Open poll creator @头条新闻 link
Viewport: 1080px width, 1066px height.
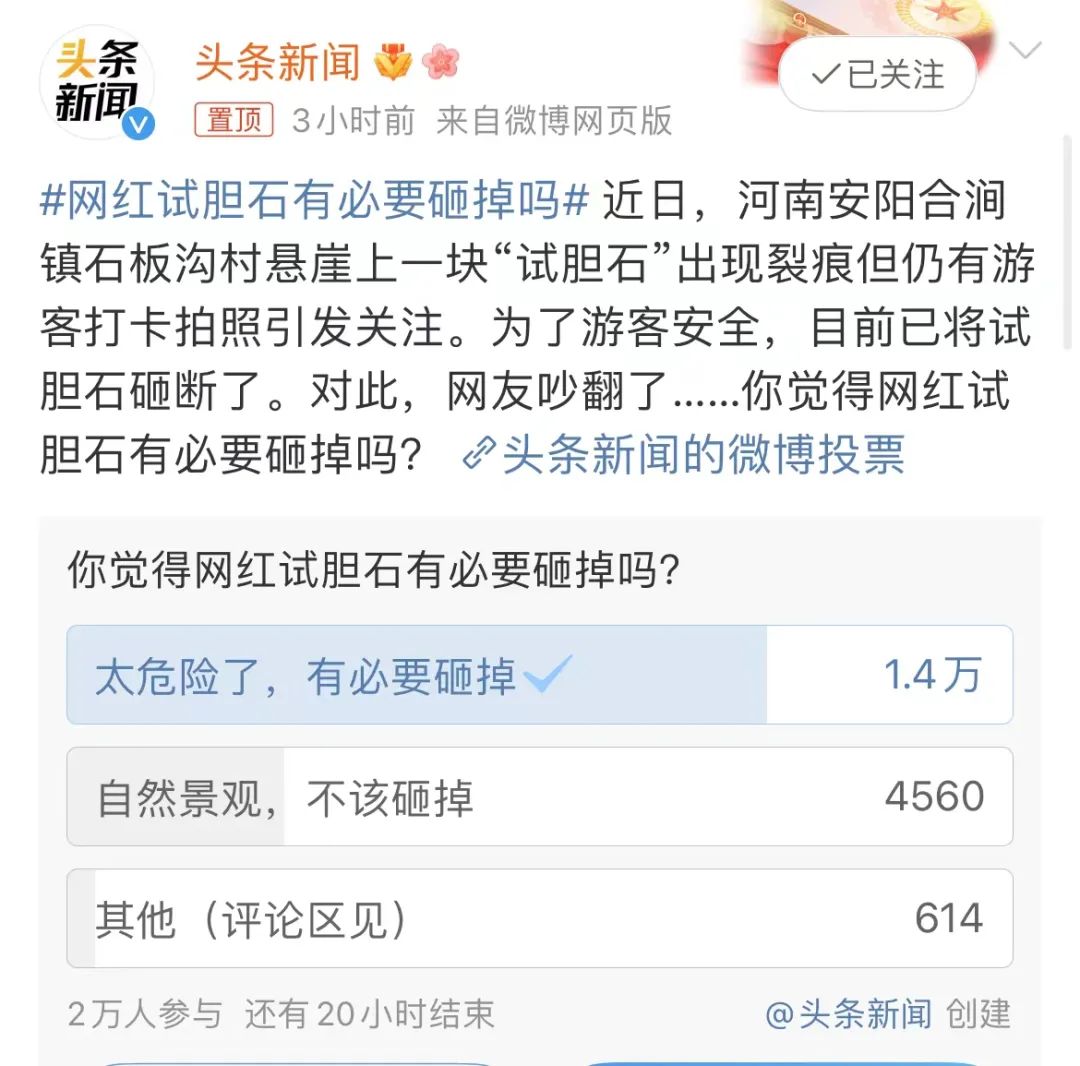[848, 1014]
